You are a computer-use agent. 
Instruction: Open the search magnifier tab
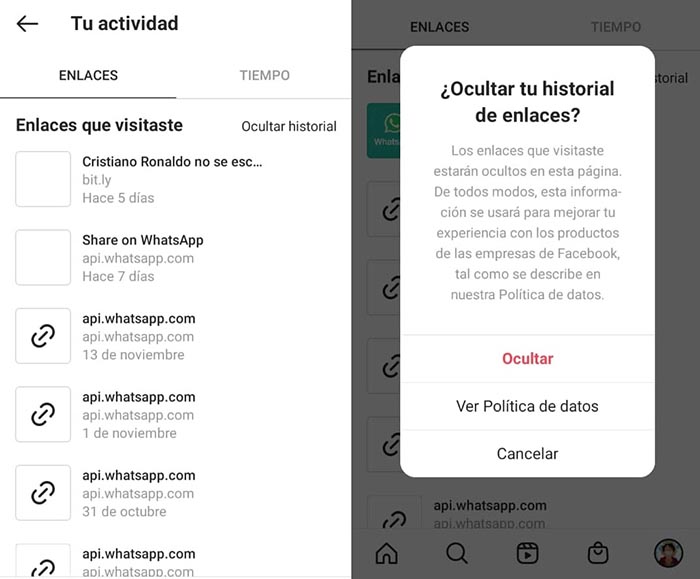pyautogui.click(x=457, y=553)
